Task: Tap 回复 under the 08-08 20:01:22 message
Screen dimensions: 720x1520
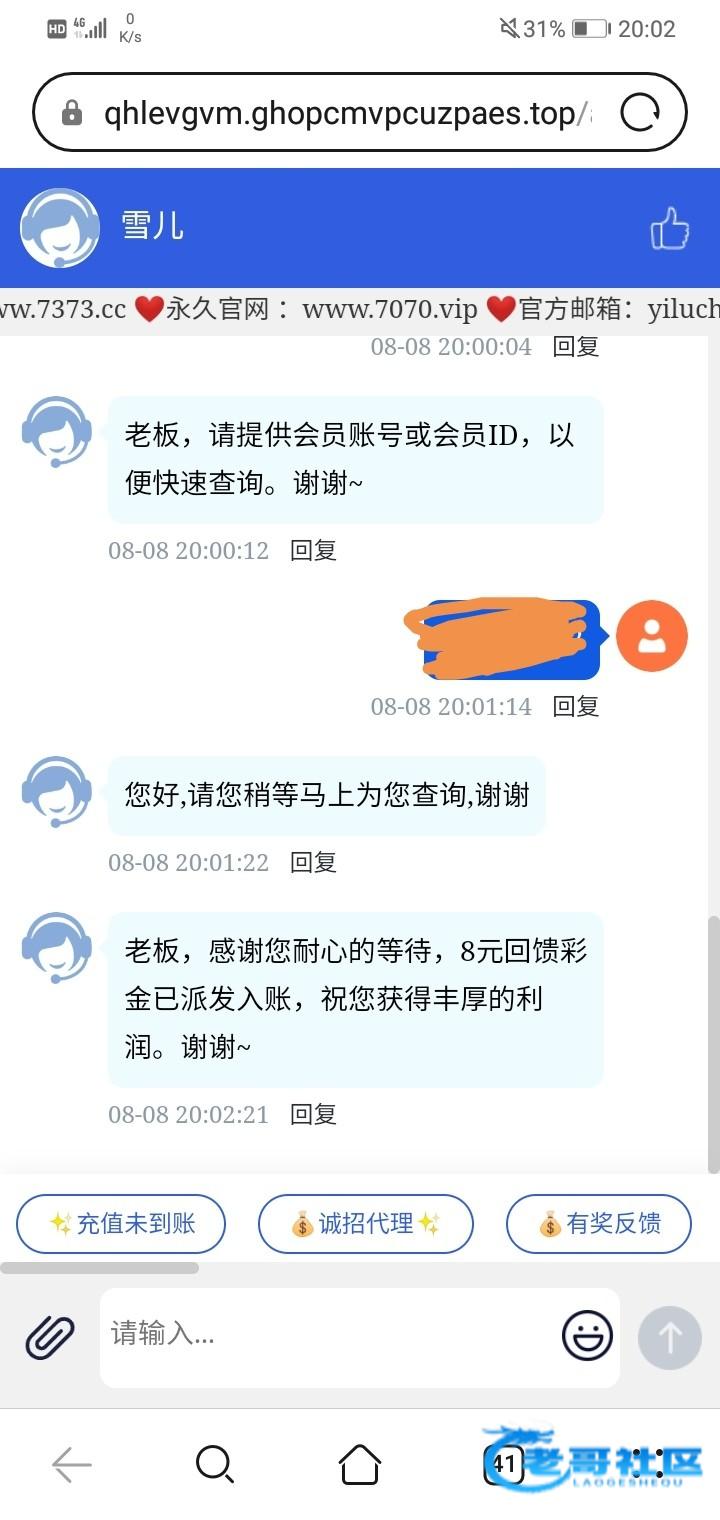Action: (313, 862)
